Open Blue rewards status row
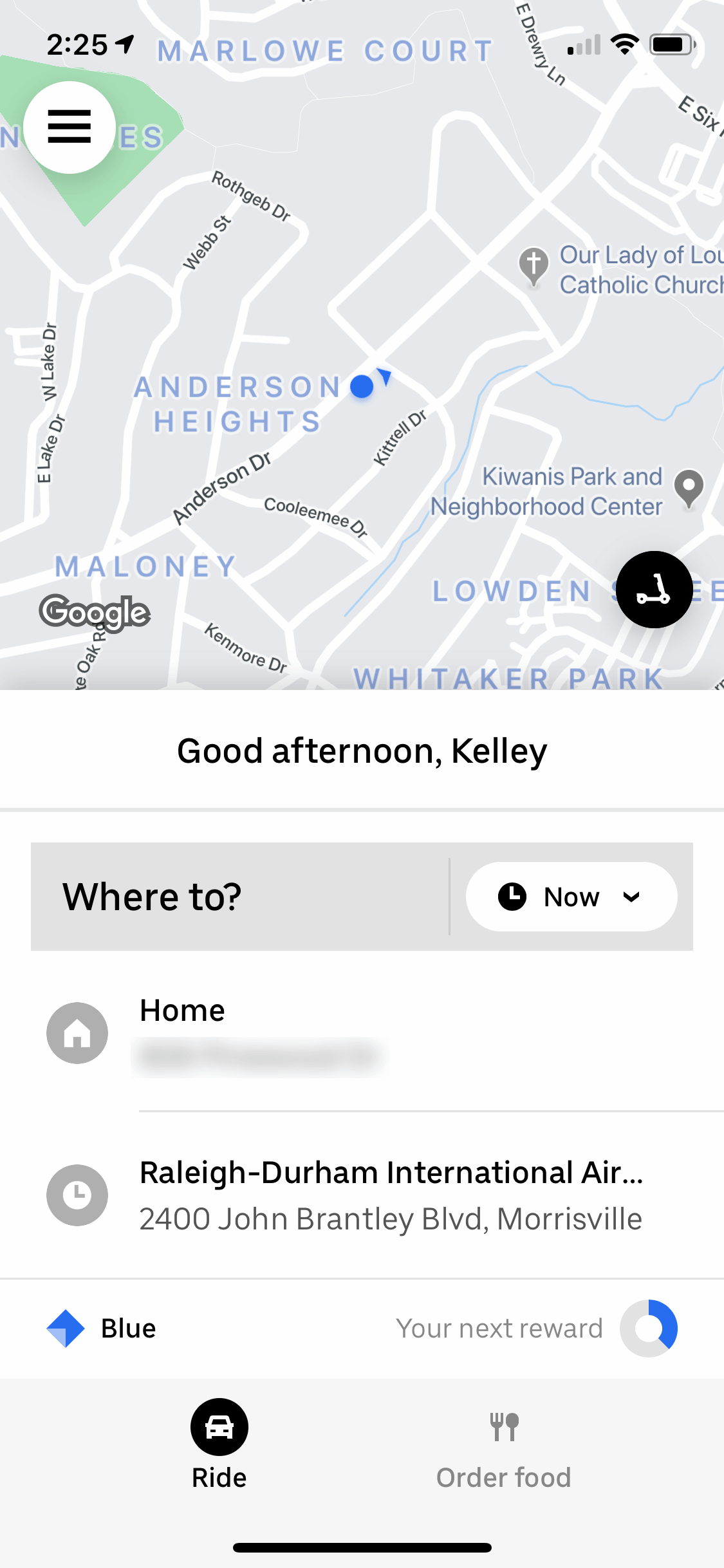 tap(362, 1328)
